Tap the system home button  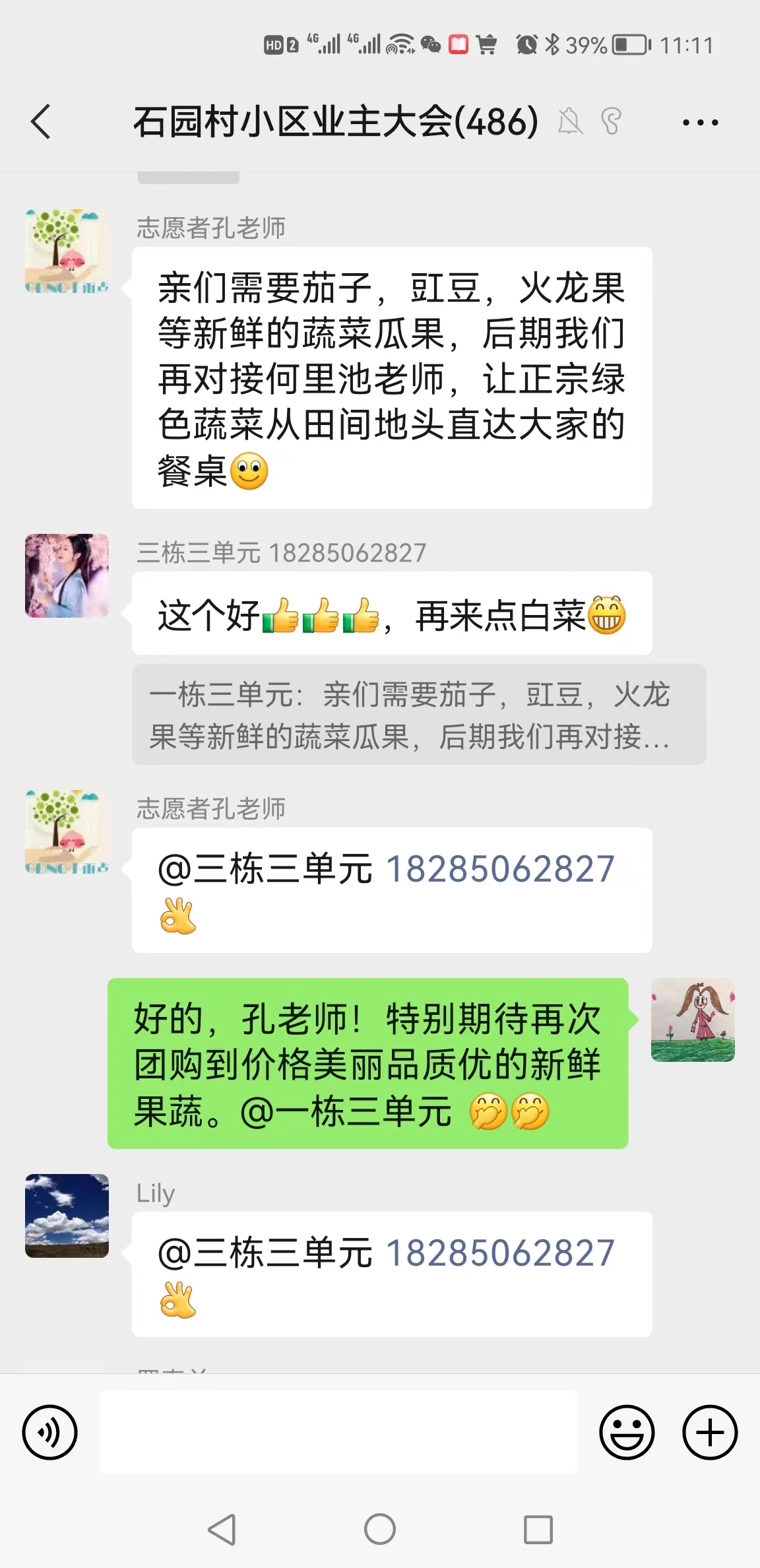[x=380, y=1529]
